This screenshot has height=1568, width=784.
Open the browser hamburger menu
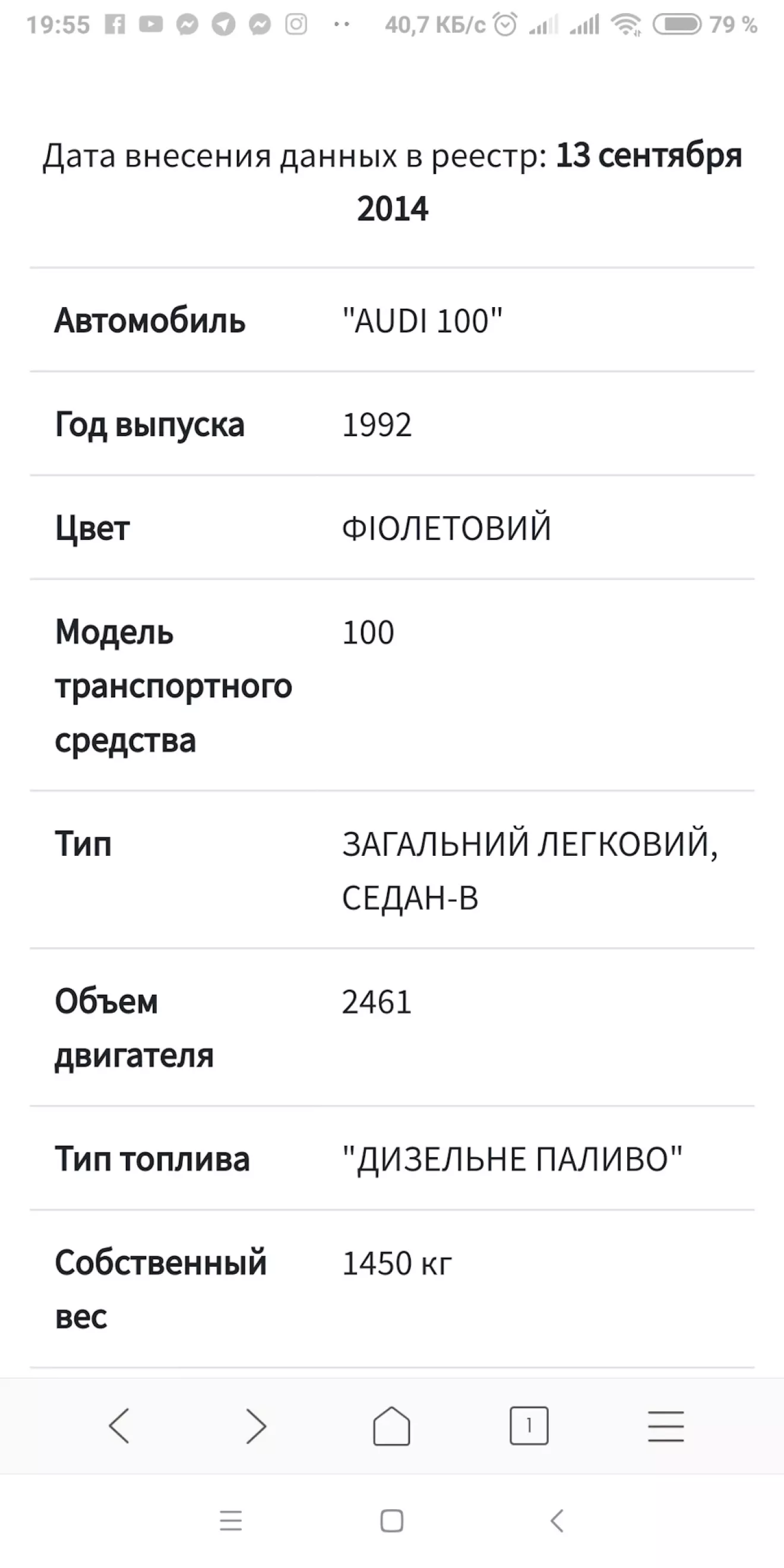pyautogui.click(x=666, y=1426)
